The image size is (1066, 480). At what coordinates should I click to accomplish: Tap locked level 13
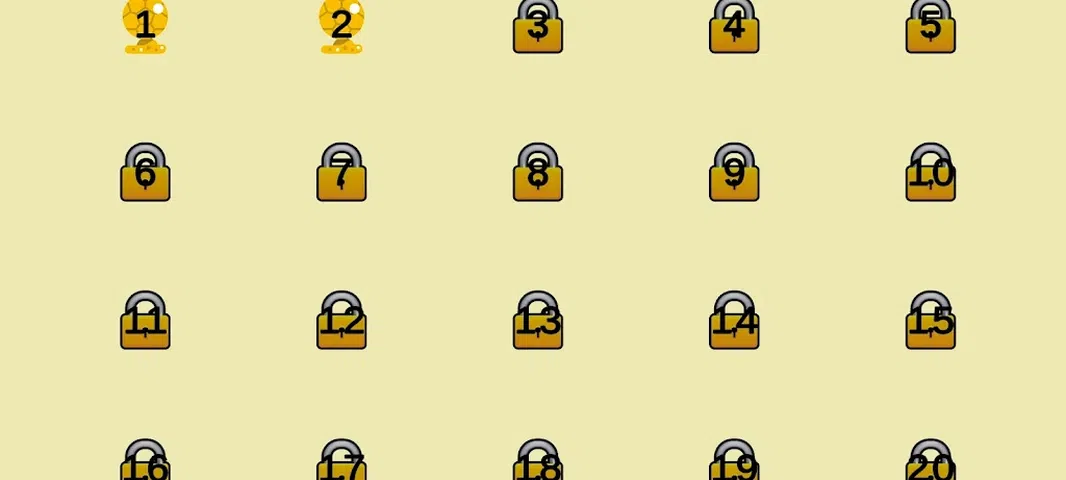click(x=538, y=322)
